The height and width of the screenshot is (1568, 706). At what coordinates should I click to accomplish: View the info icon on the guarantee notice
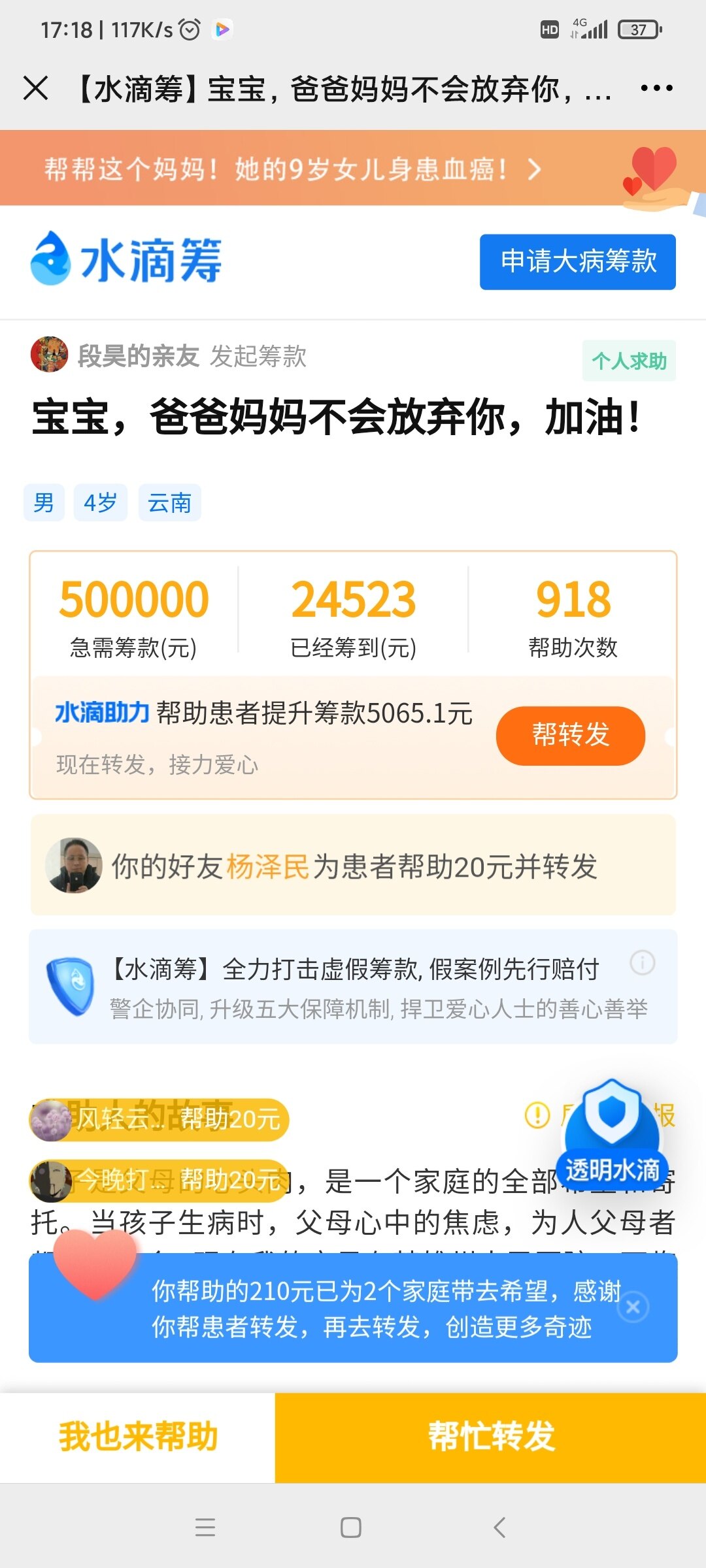pos(642,962)
